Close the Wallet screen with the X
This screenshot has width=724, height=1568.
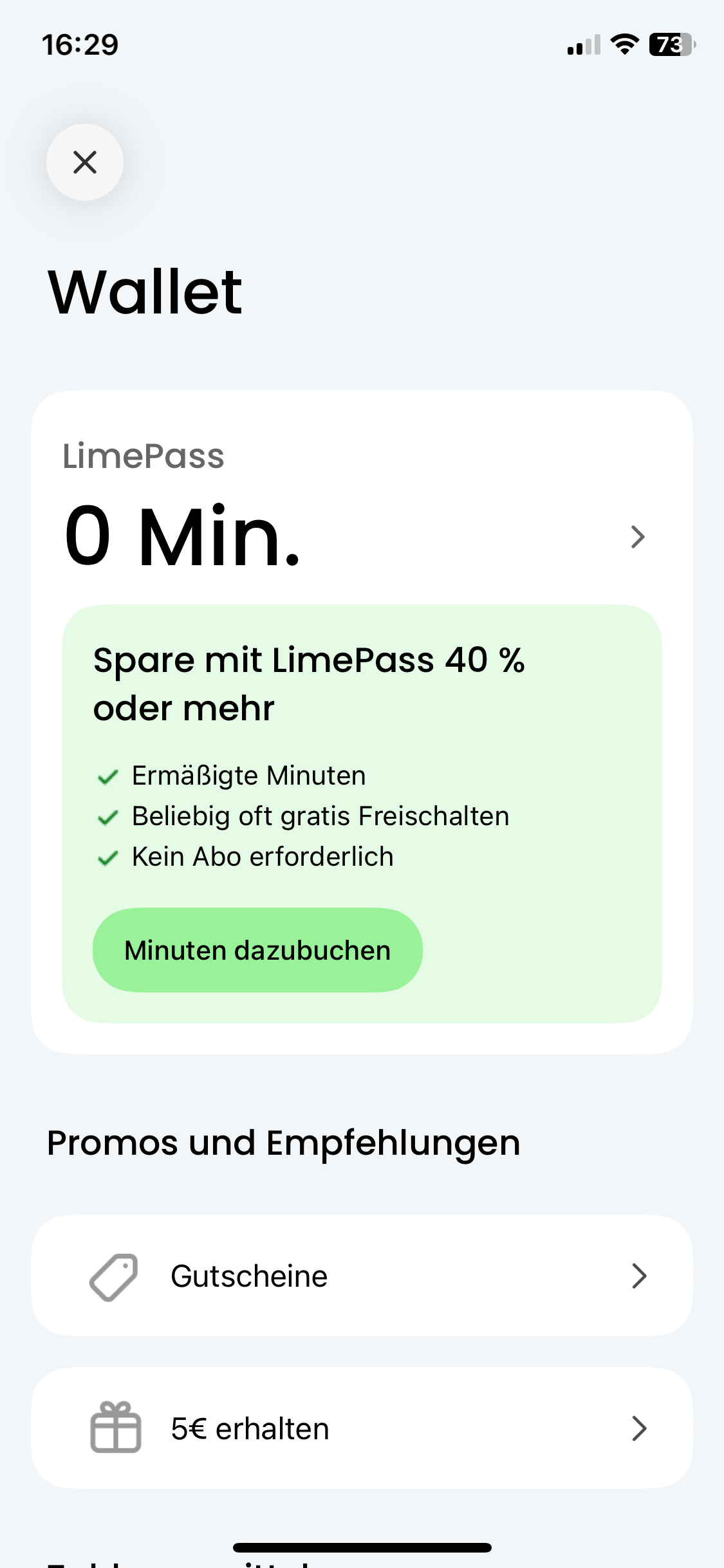click(x=84, y=162)
